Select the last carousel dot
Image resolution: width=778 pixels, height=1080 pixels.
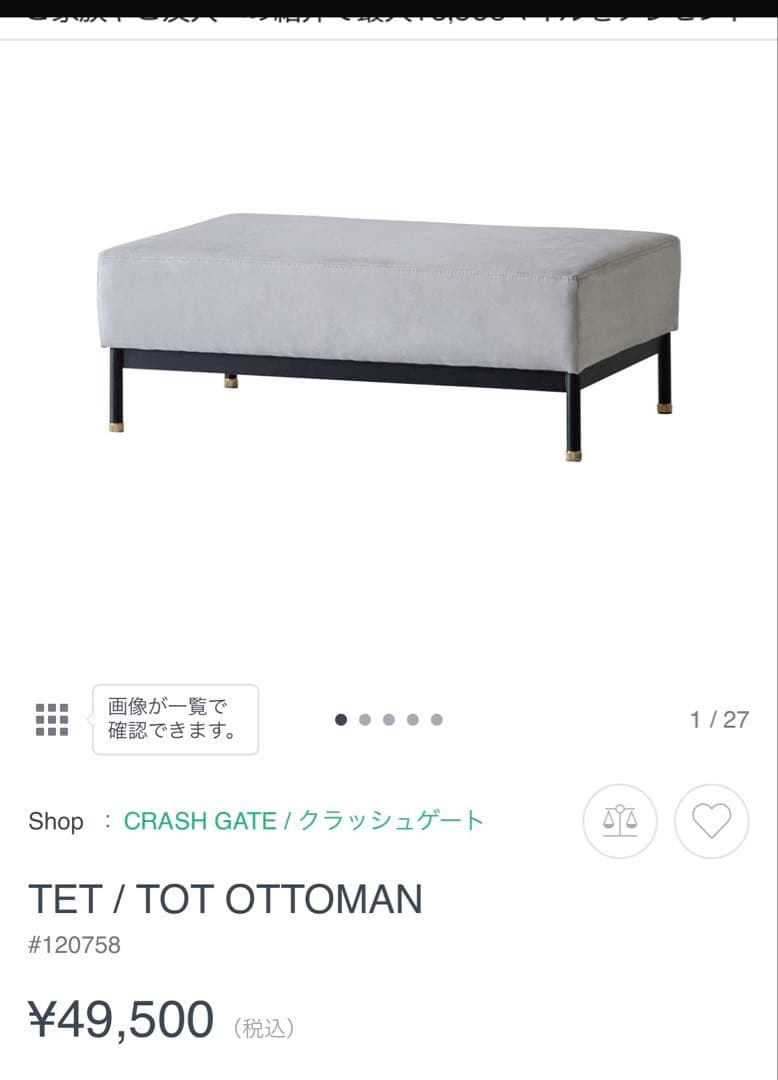437,718
